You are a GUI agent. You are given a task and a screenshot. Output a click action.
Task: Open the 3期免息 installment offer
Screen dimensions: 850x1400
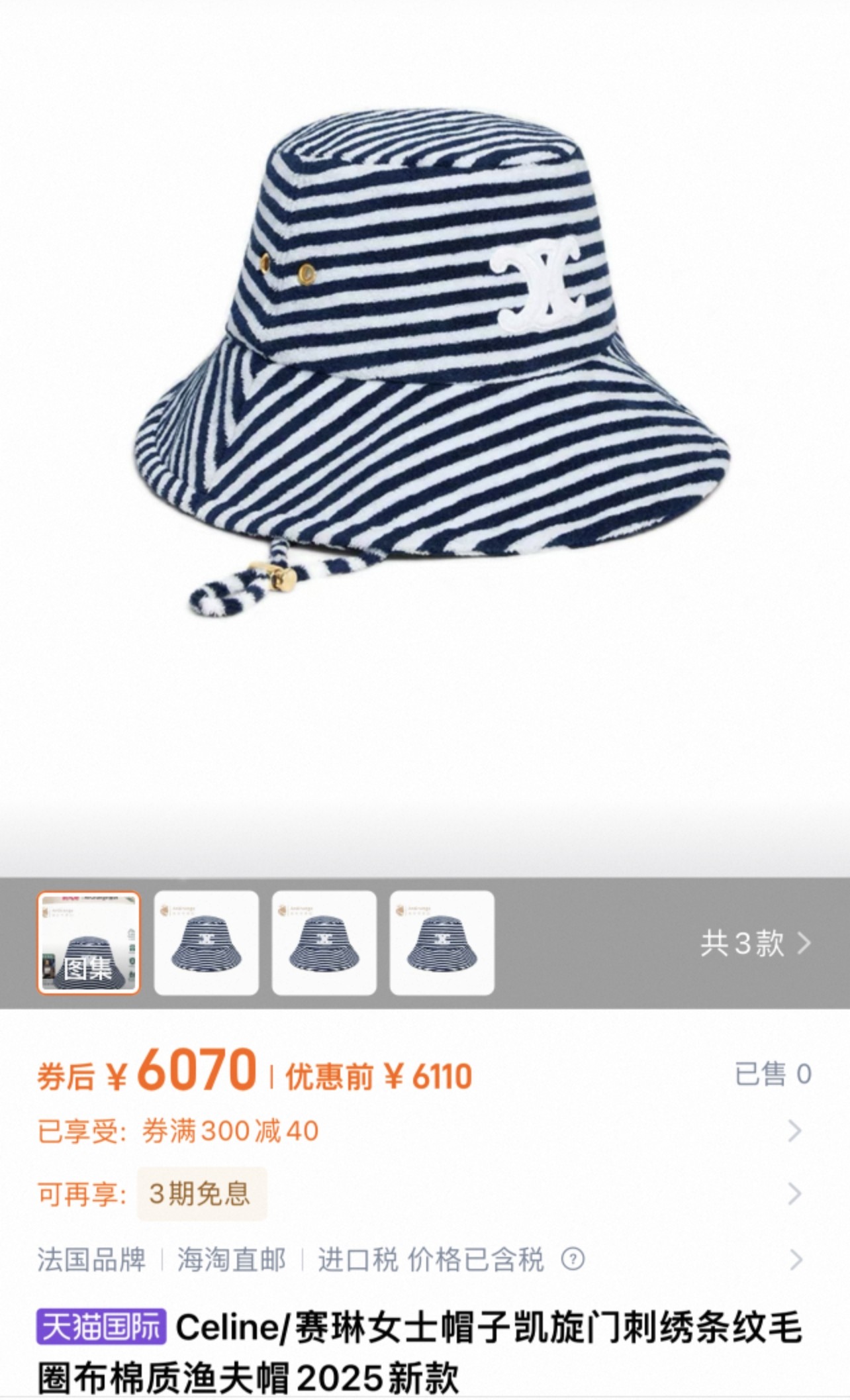tap(202, 1194)
